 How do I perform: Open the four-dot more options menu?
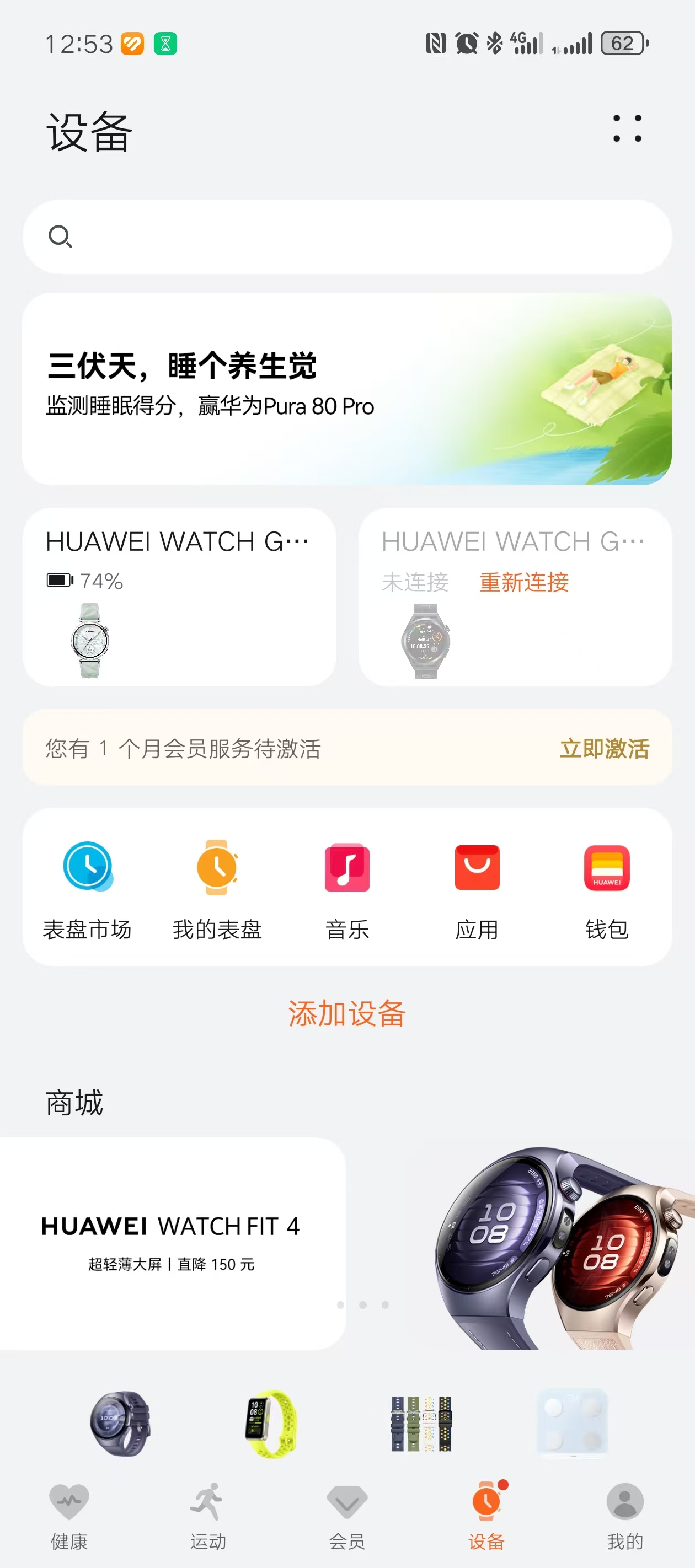pyautogui.click(x=627, y=128)
